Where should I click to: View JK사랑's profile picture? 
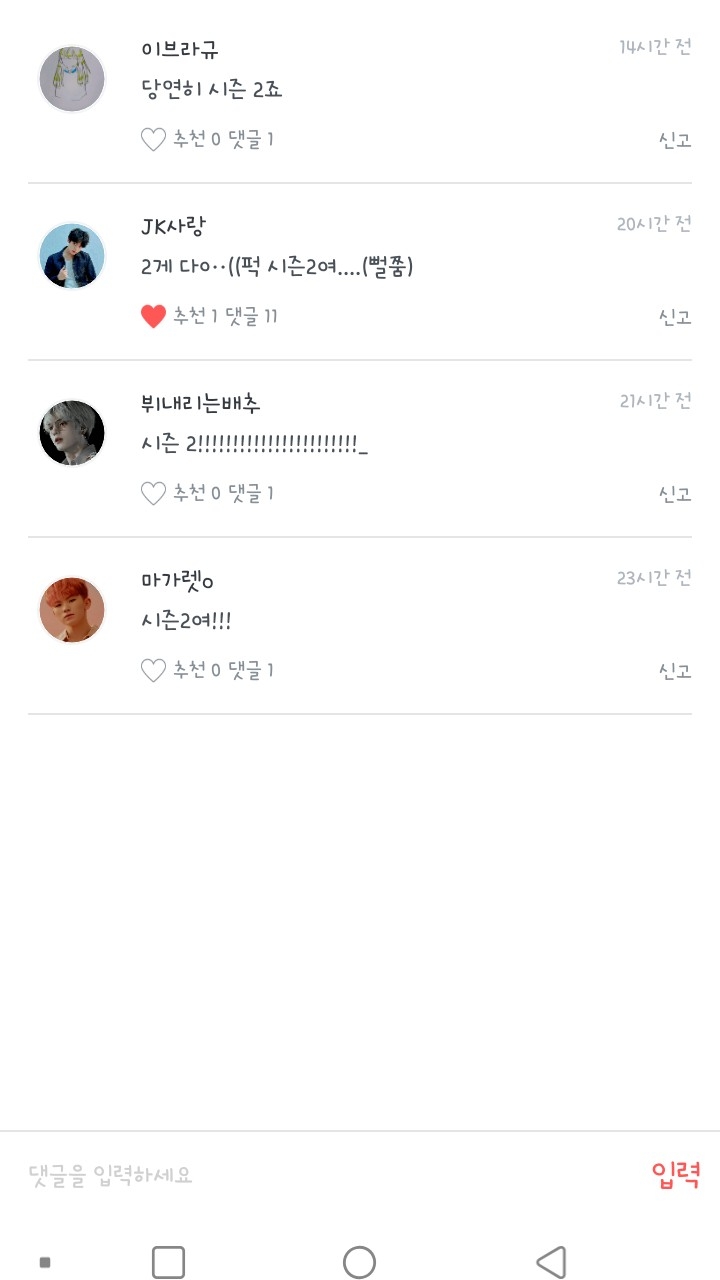[x=72, y=256]
